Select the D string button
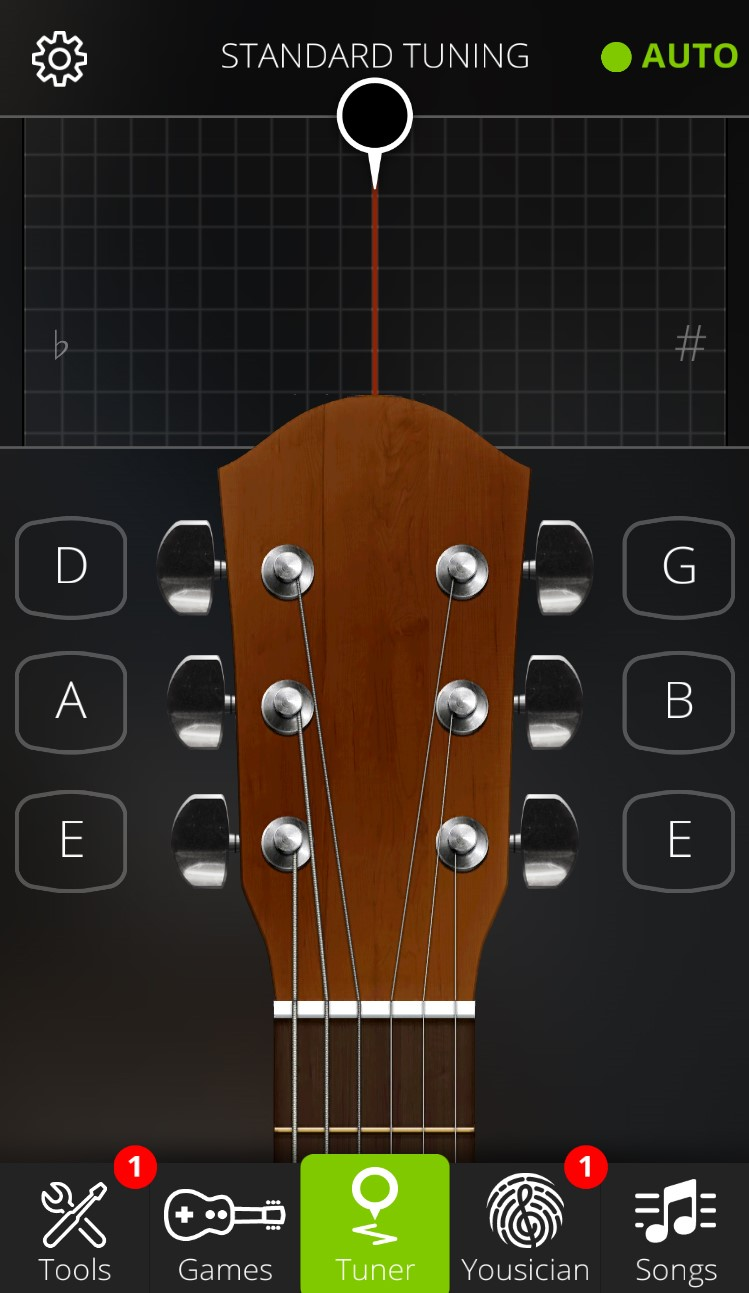 [71, 566]
